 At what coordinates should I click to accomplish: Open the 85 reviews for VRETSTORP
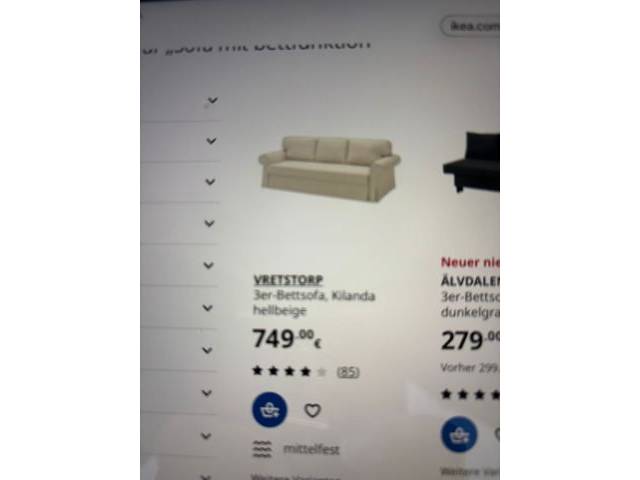coord(348,372)
